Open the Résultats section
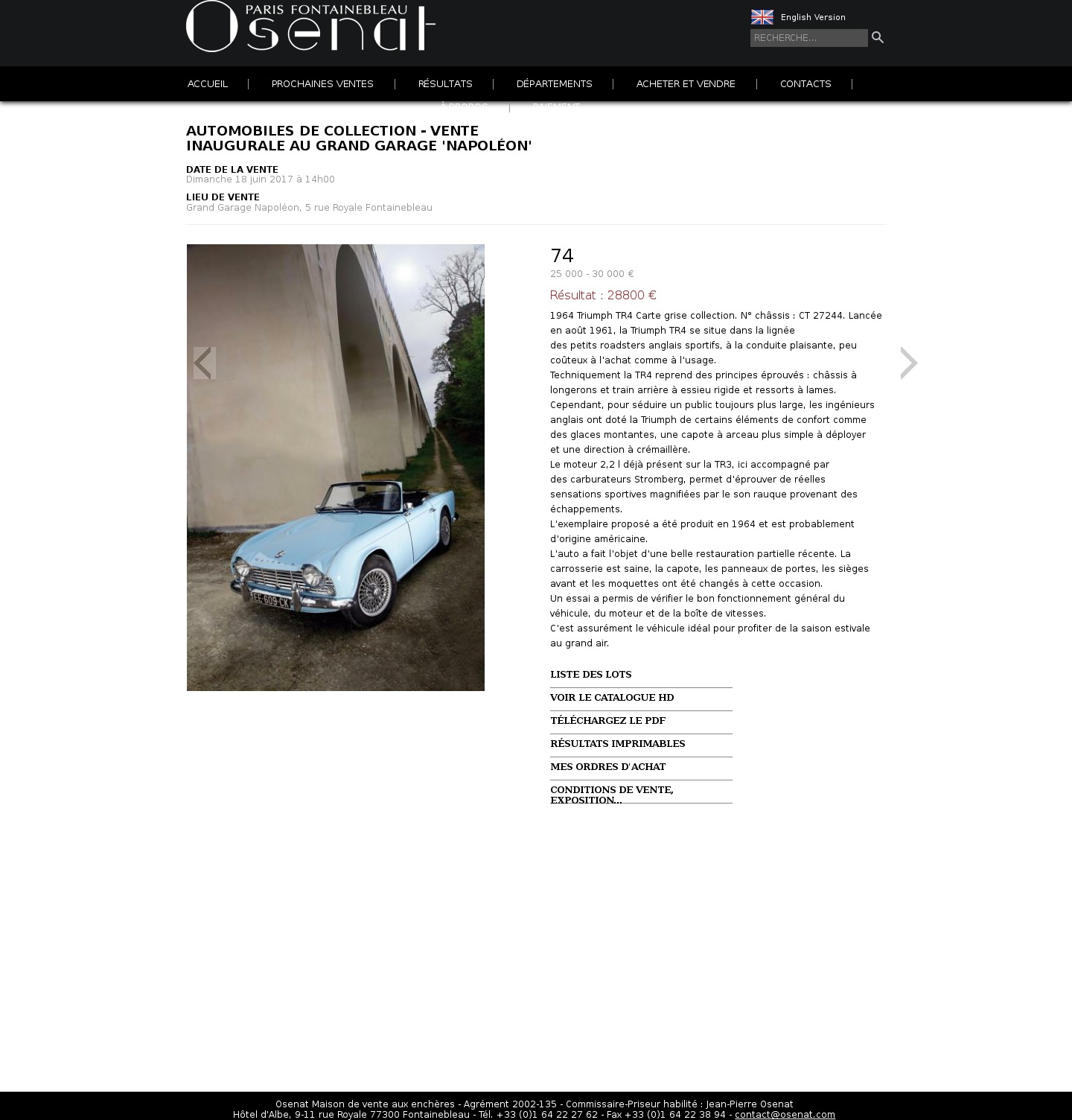This screenshot has width=1072, height=1120. tap(445, 84)
